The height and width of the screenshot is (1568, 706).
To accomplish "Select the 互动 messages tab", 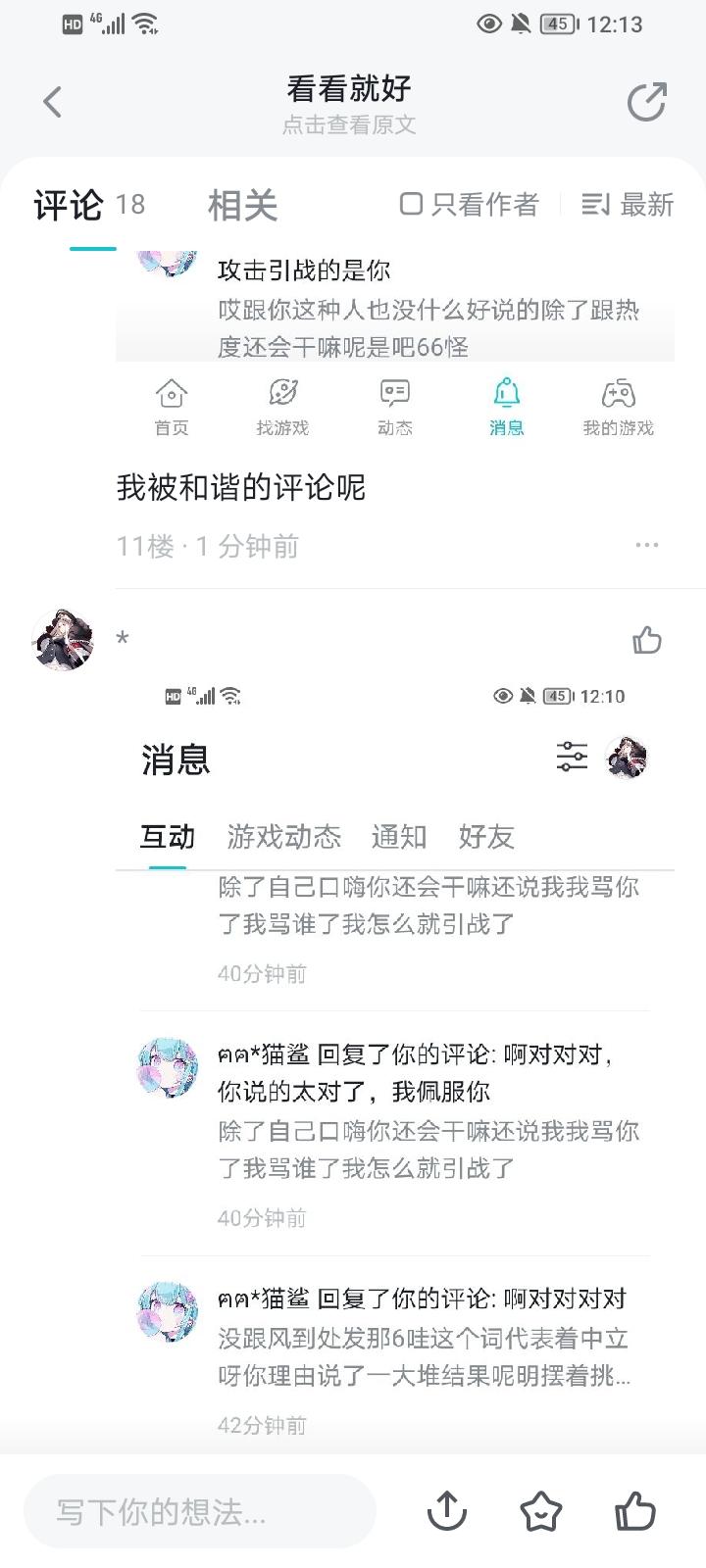I will (x=167, y=837).
